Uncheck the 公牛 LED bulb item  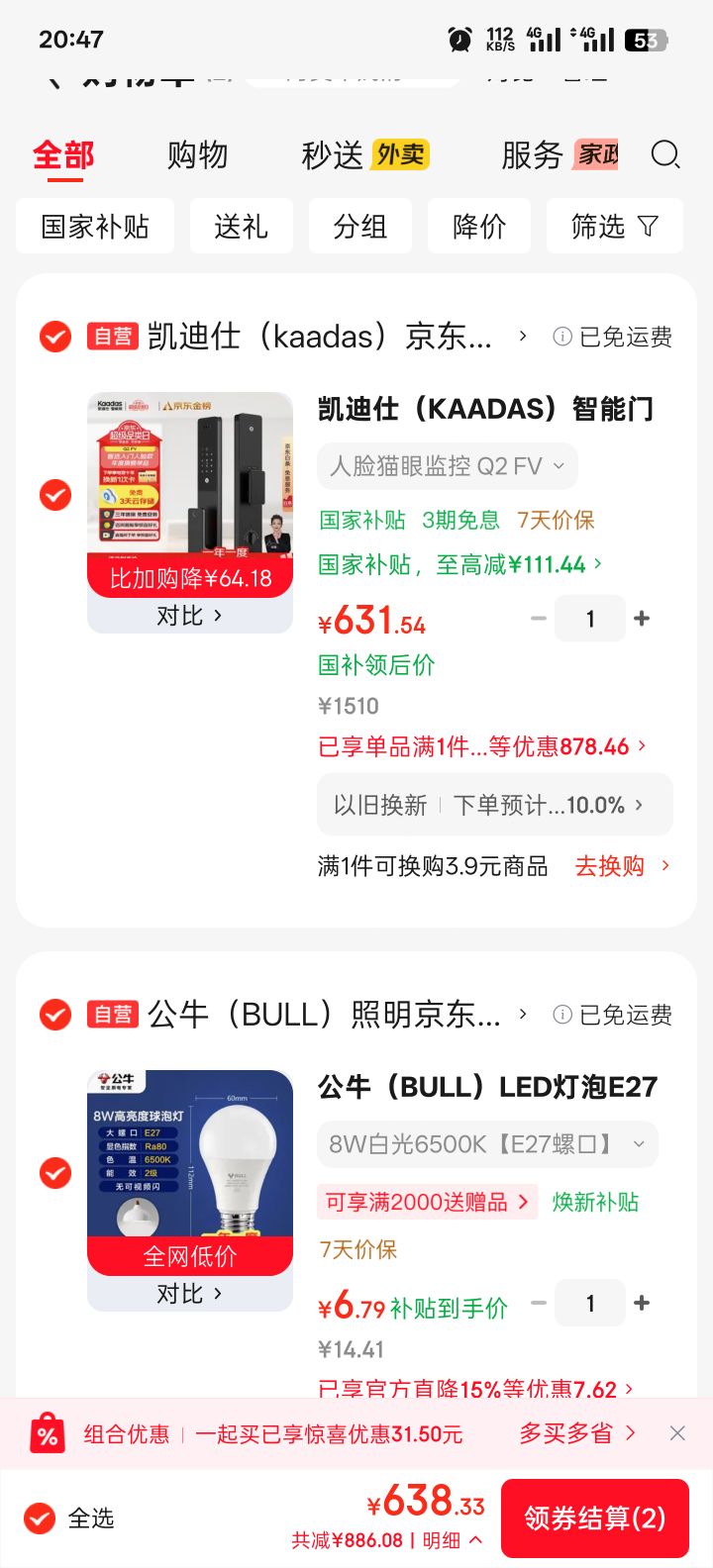point(55,1173)
